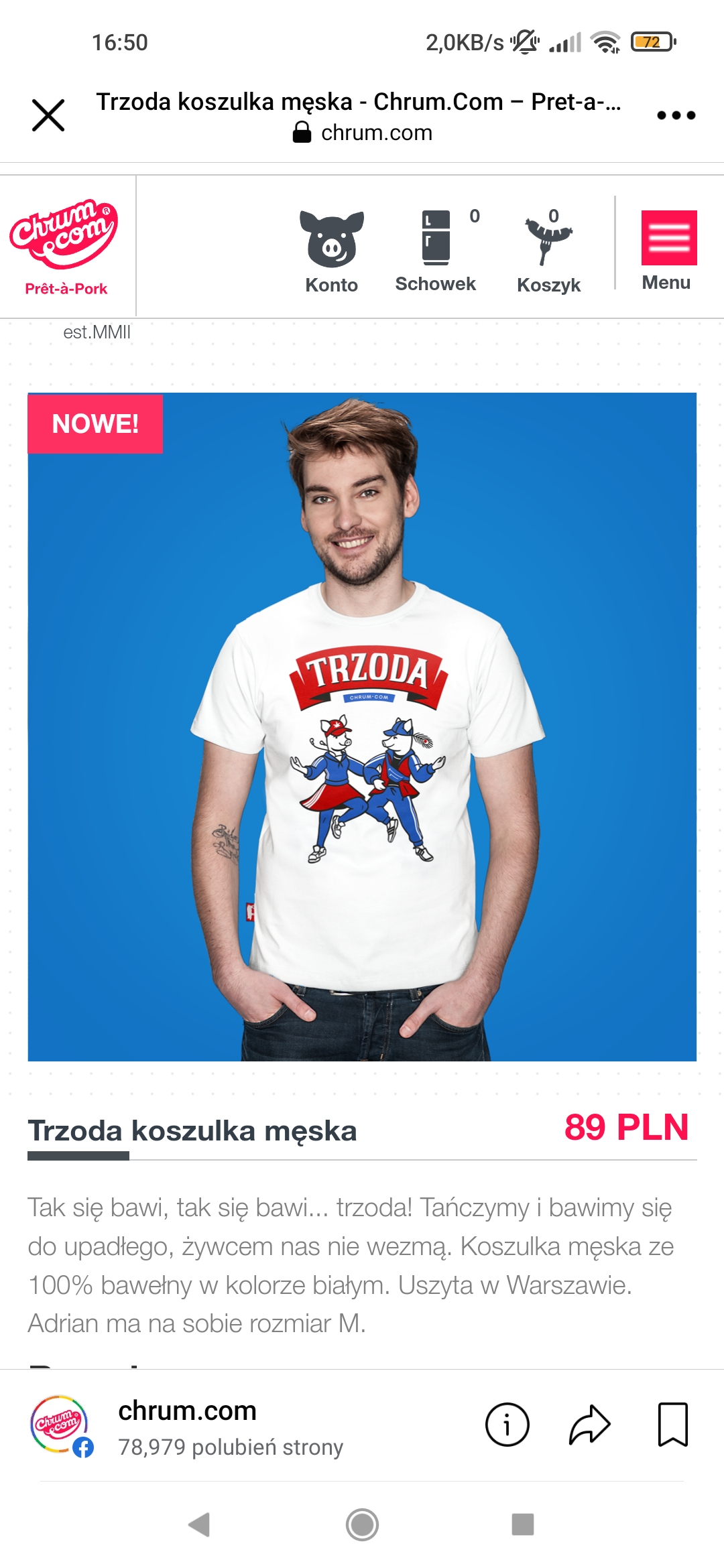Open the three-dot overflow menu
The image size is (724, 1568).
pyautogui.click(x=676, y=115)
